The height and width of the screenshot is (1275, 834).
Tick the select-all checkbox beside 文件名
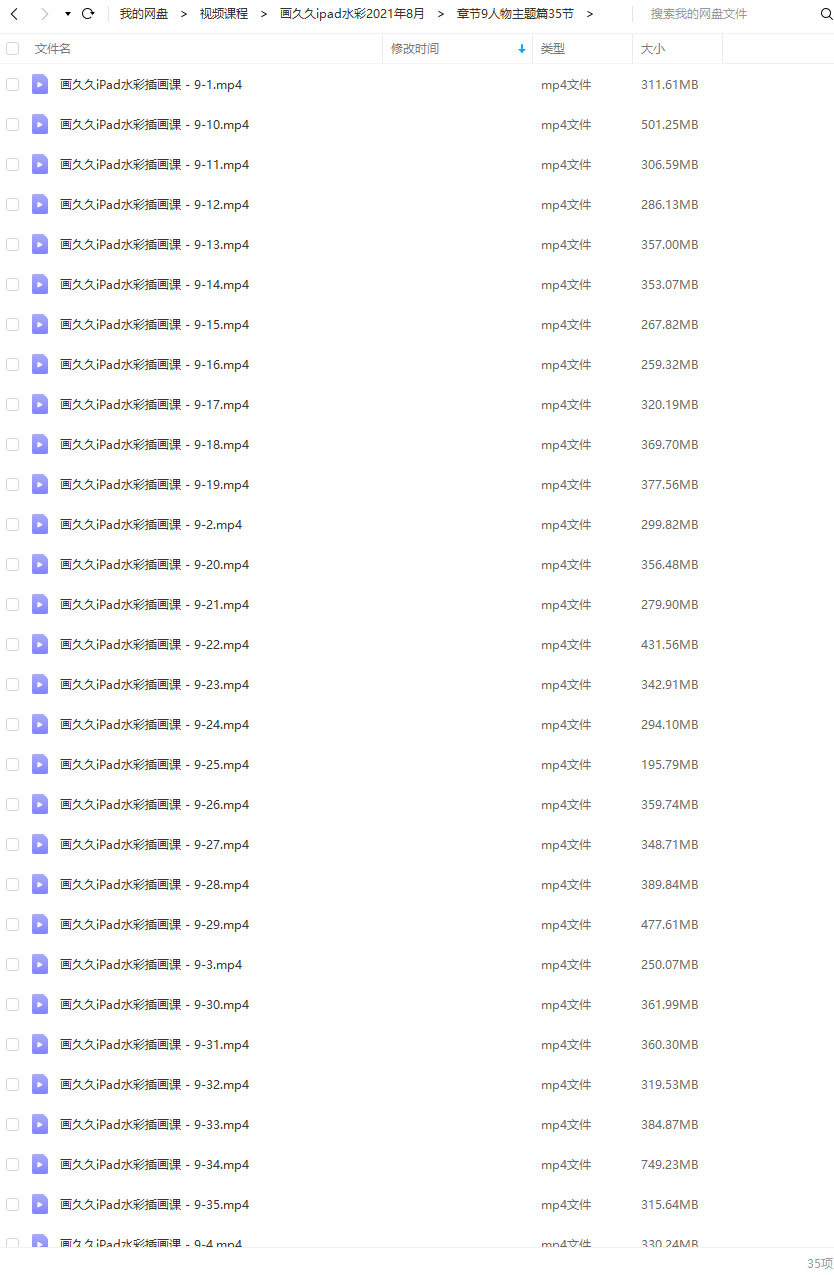coord(13,49)
